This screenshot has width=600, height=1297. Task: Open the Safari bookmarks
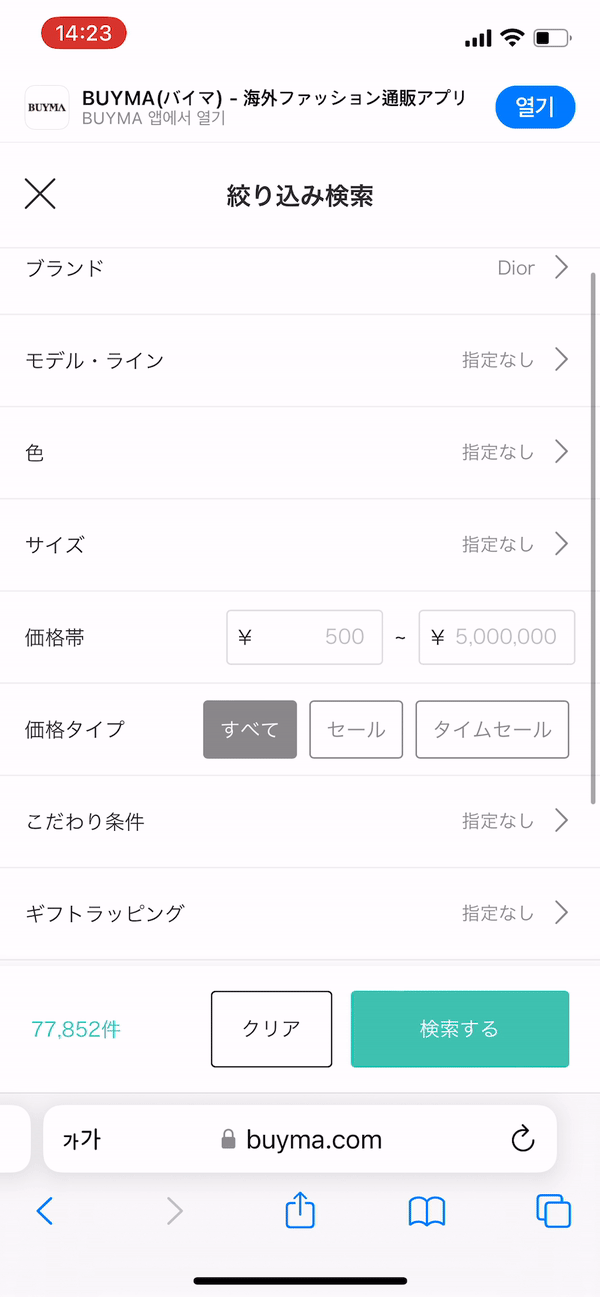[x=427, y=1212]
